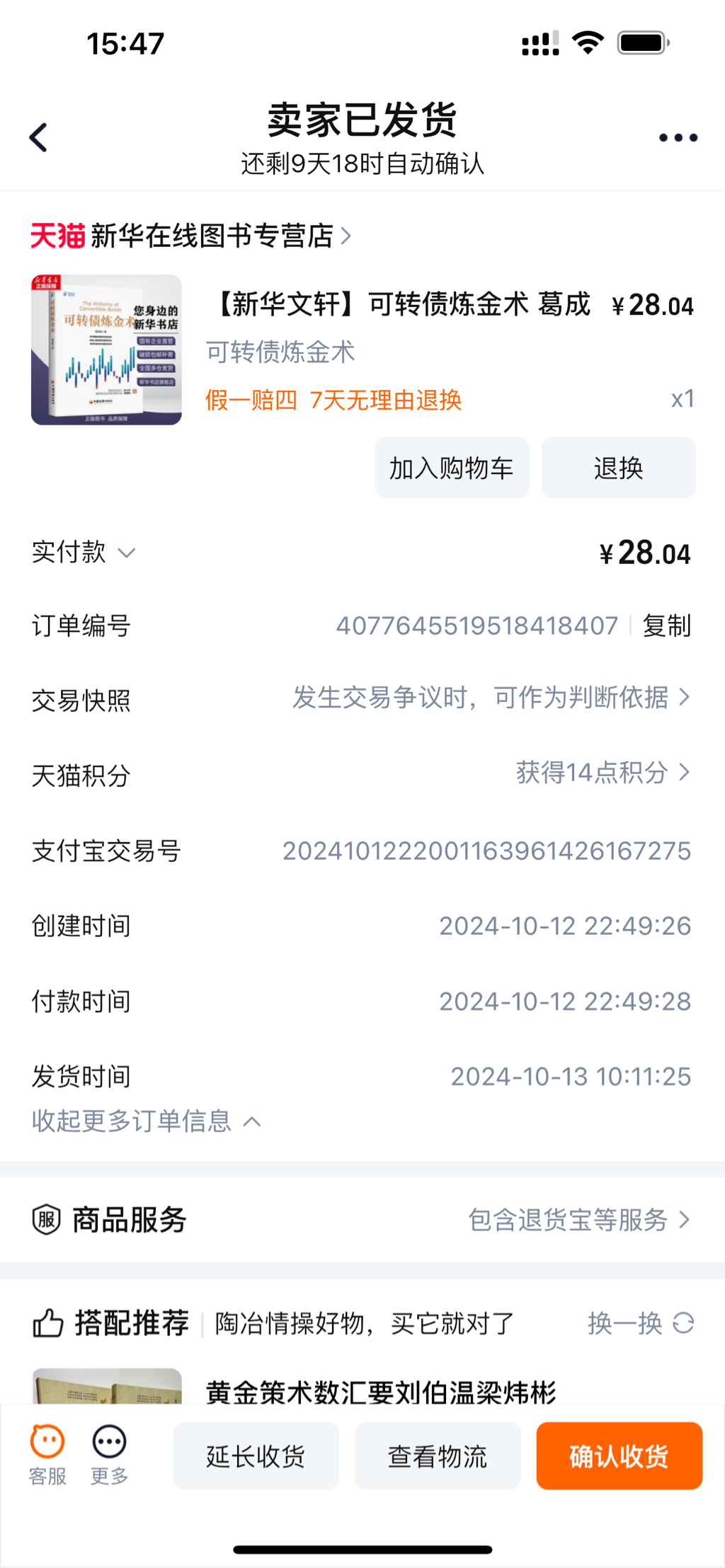Screen dimensions: 725x1568
Task: Tap 加入购物车 to add the book to cart
Action: [452, 468]
